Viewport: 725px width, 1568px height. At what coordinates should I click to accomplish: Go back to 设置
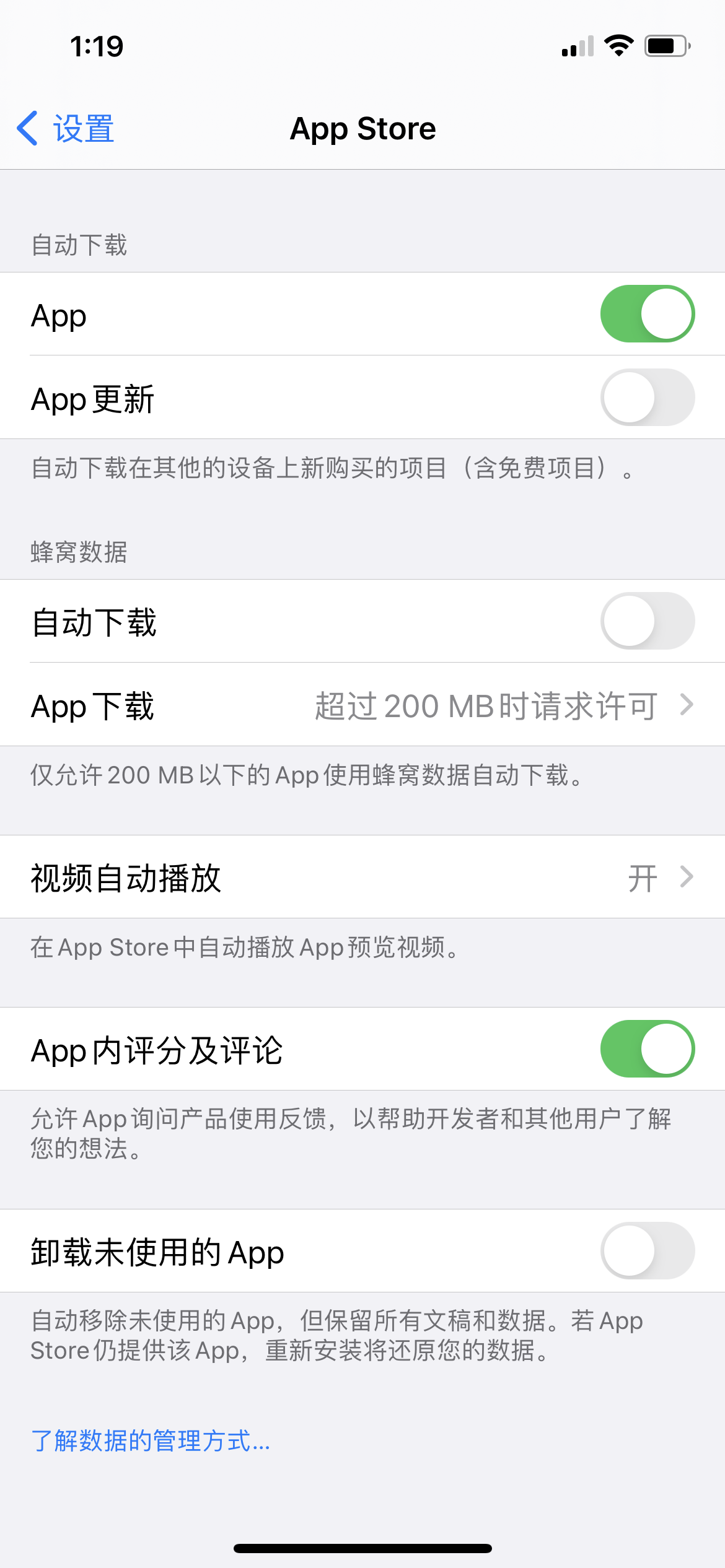coord(66,129)
